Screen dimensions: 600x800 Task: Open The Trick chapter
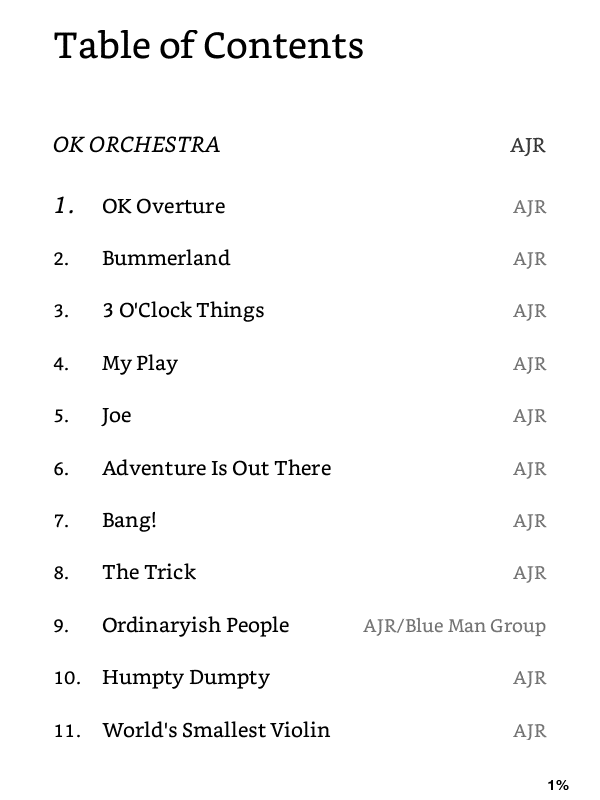pyautogui.click(x=149, y=572)
